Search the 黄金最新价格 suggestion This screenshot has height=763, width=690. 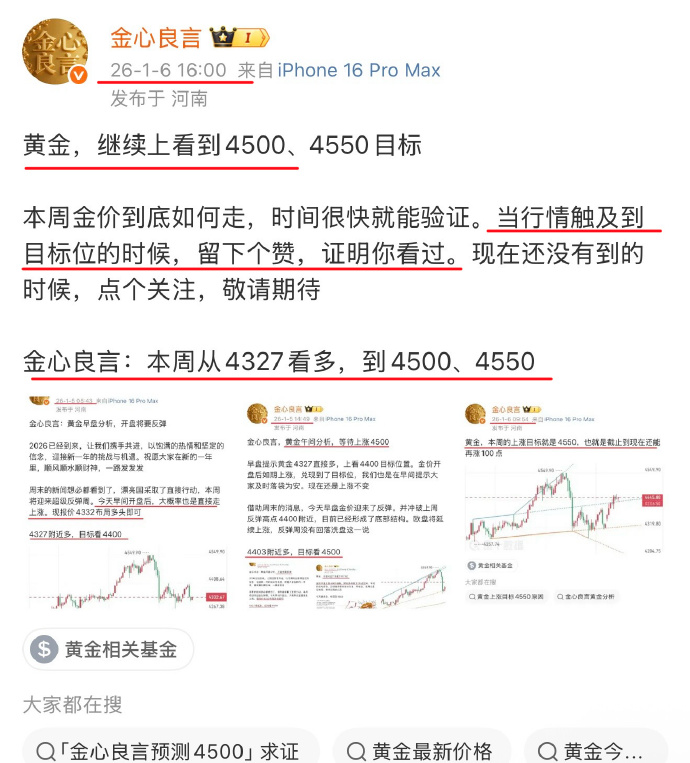(x=418, y=751)
